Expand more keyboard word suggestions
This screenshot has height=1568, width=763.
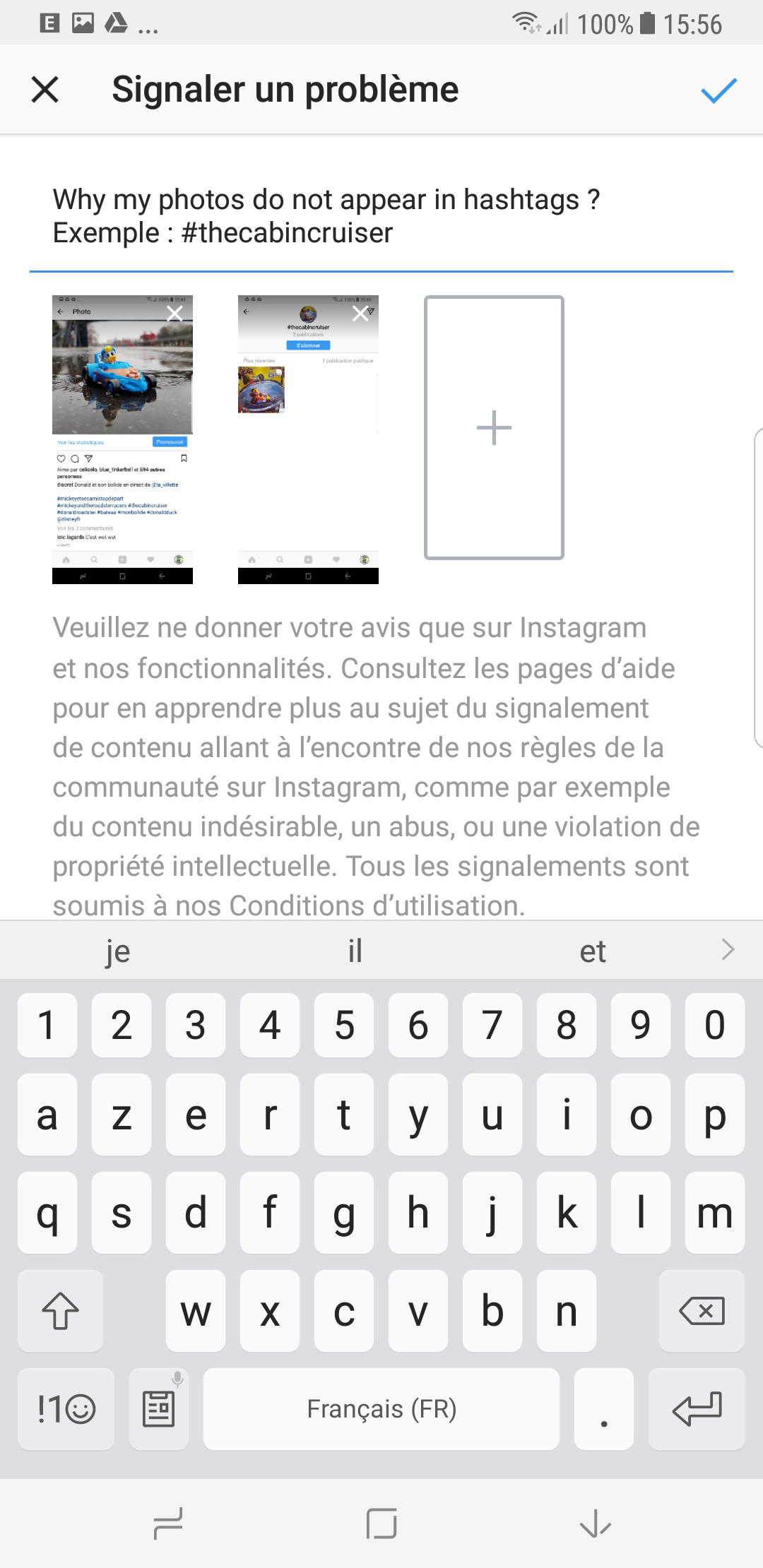(728, 950)
